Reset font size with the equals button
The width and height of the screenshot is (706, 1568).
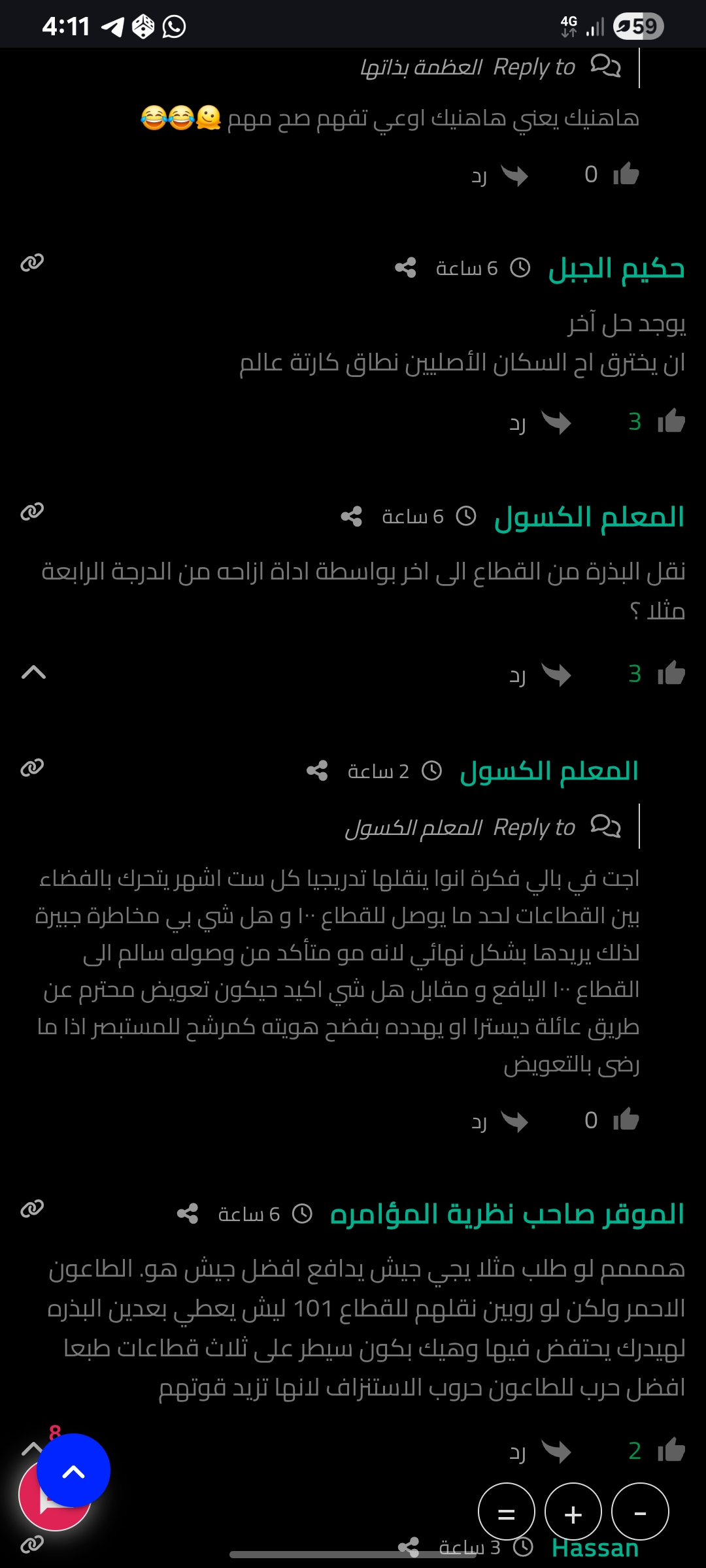[x=507, y=1512]
